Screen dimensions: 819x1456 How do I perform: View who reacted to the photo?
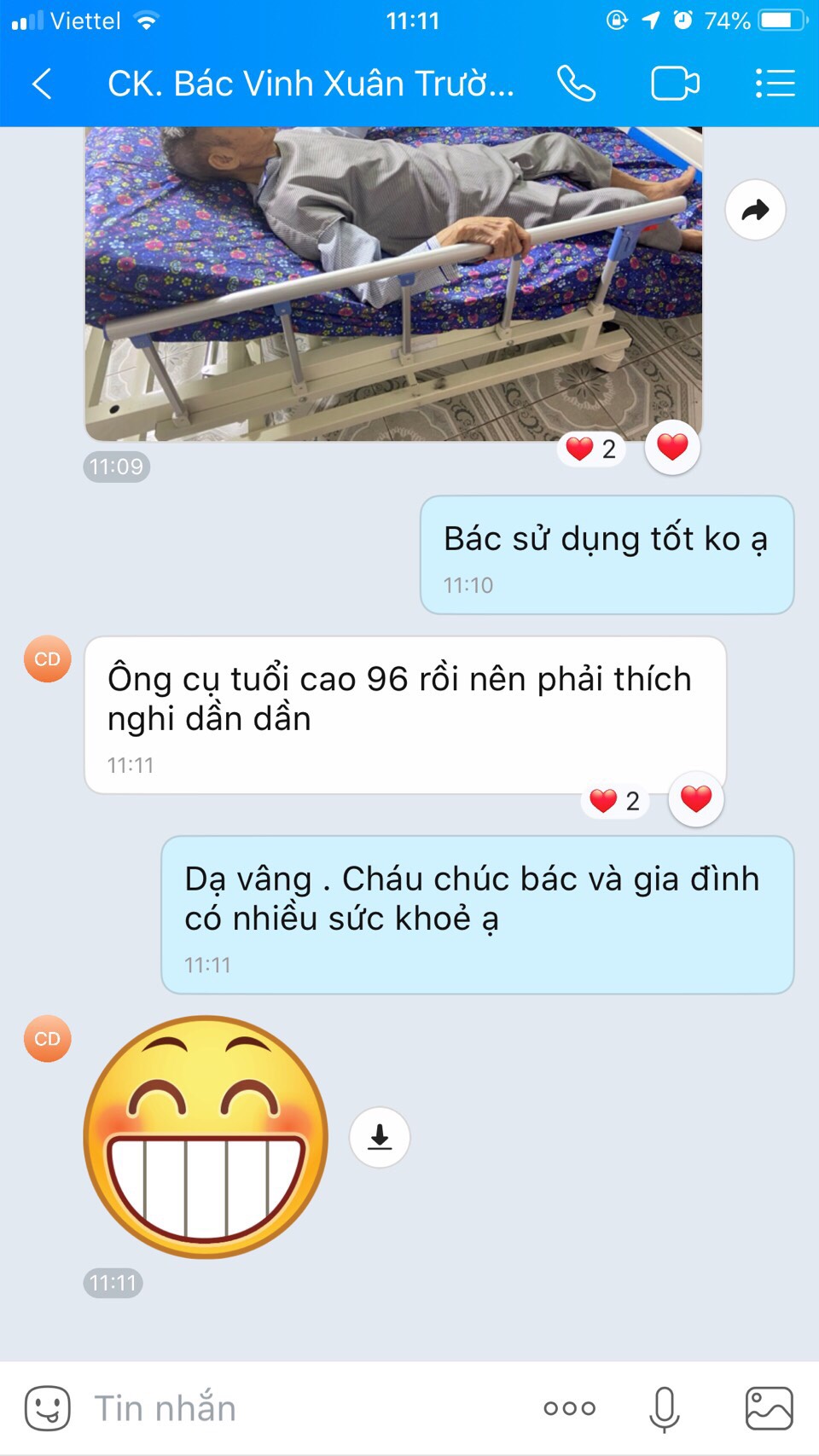pyautogui.click(x=592, y=449)
